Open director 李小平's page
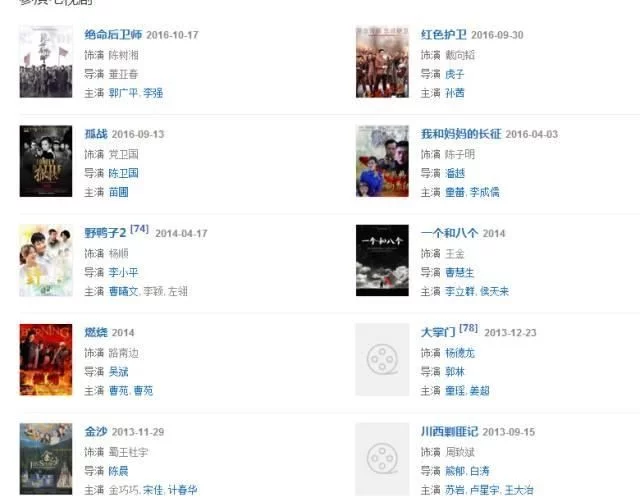640x502 pixels. tap(124, 272)
